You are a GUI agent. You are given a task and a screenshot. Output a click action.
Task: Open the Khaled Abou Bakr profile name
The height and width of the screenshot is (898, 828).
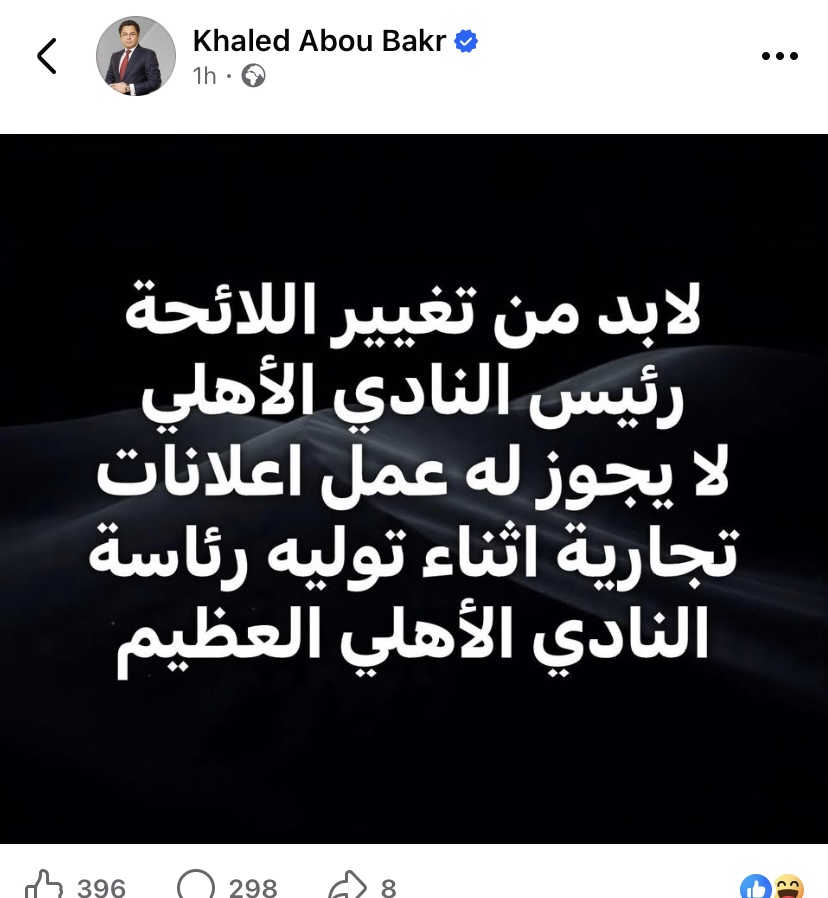click(320, 41)
